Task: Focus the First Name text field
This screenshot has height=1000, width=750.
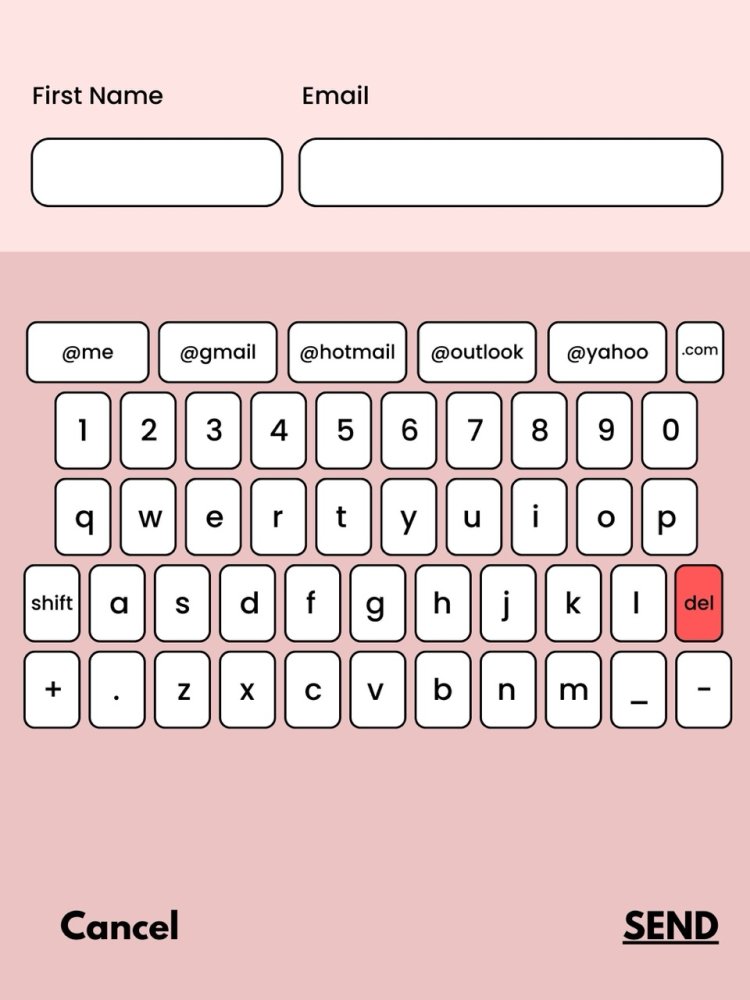Action: click(157, 172)
